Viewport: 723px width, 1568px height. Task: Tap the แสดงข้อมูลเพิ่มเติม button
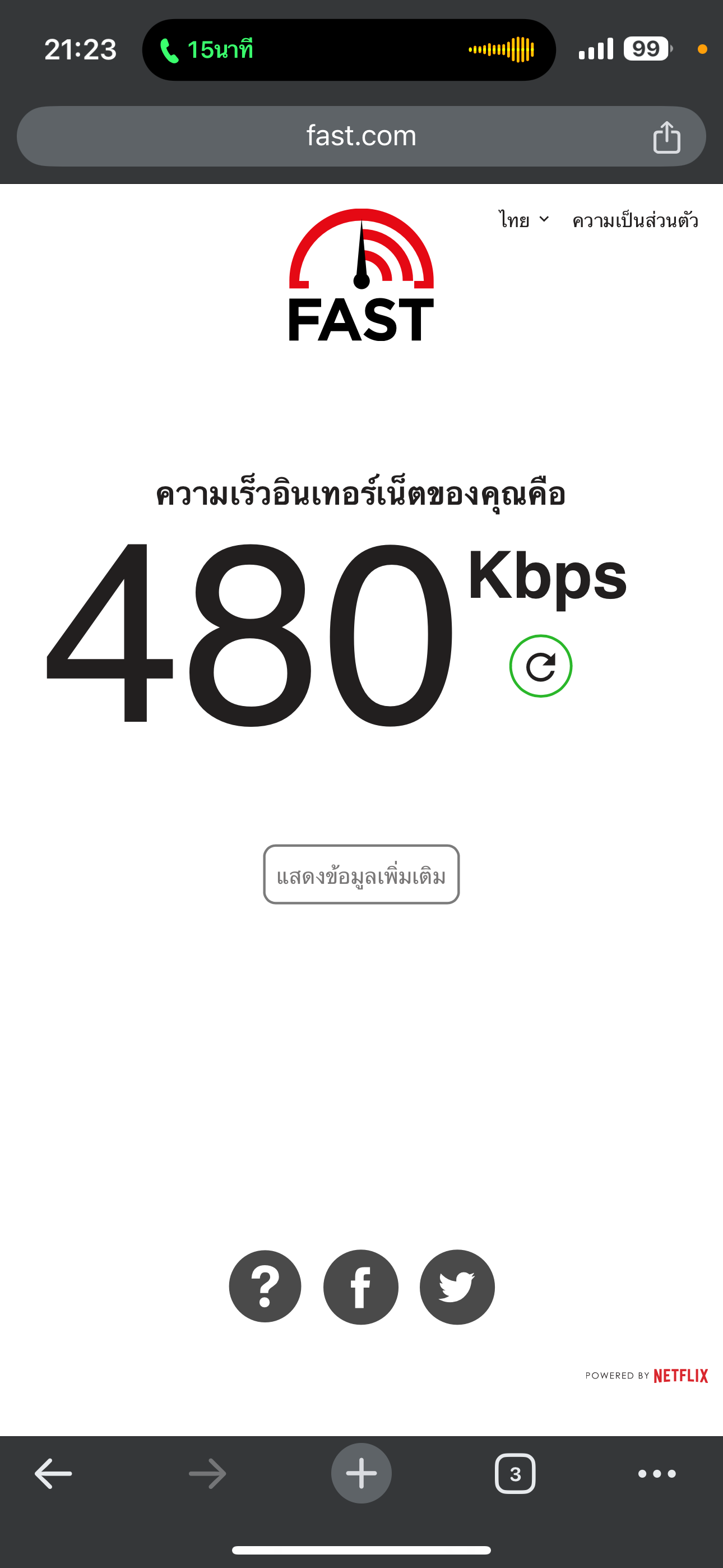pos(361,875)
